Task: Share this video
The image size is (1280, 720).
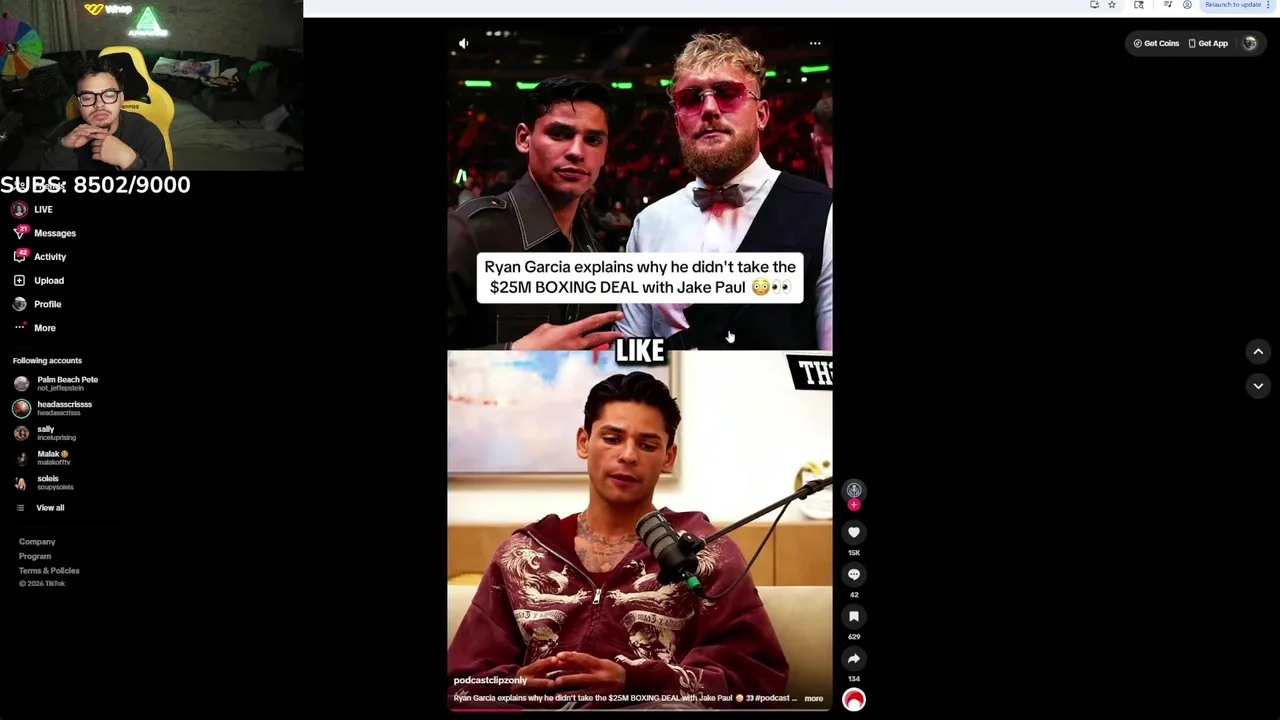Action: (854, 659)
